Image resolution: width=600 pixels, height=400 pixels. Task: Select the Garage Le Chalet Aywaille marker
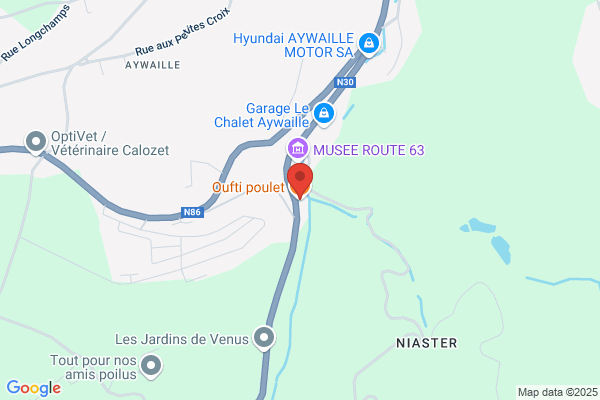[x=324, y=113]
